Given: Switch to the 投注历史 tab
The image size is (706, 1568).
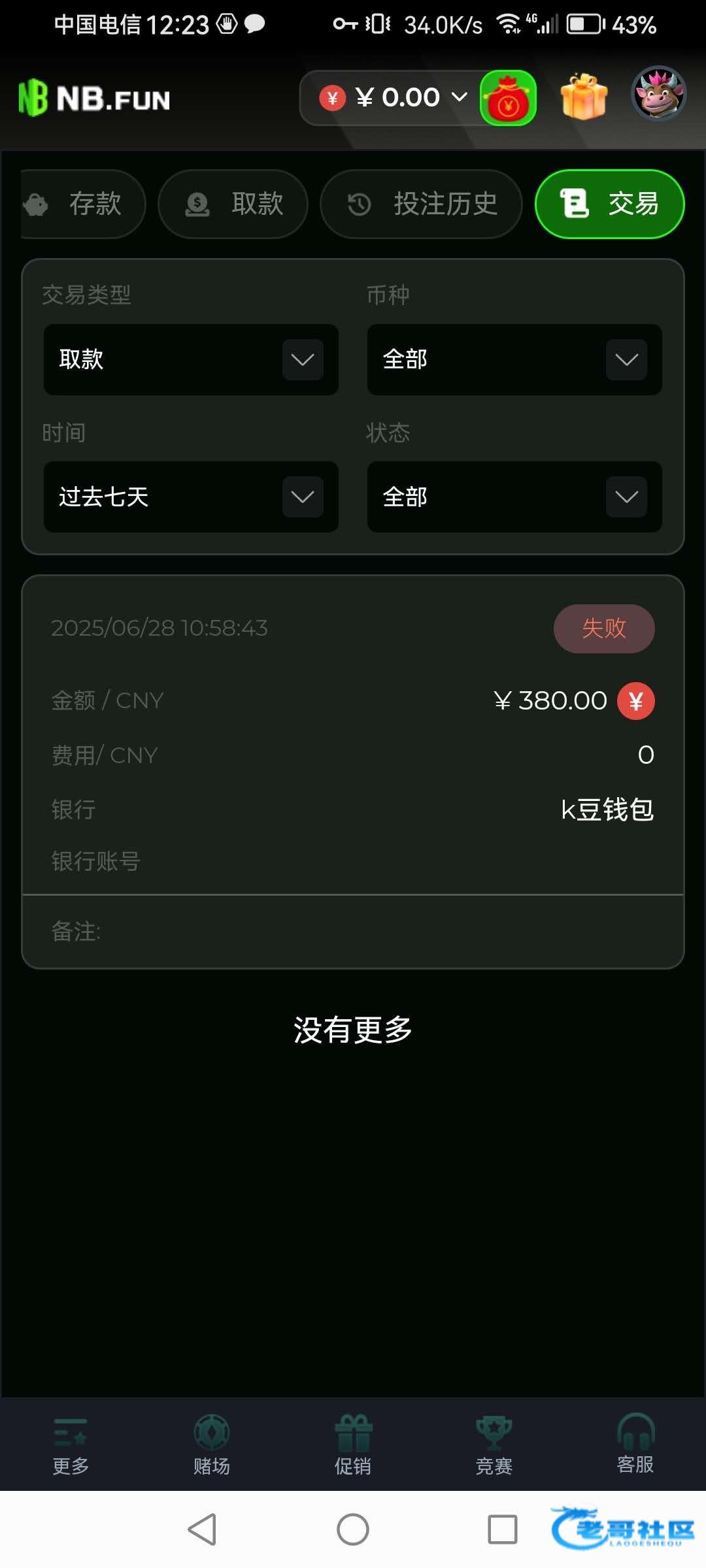Looking at the screenshot, I should click(422, 204).
